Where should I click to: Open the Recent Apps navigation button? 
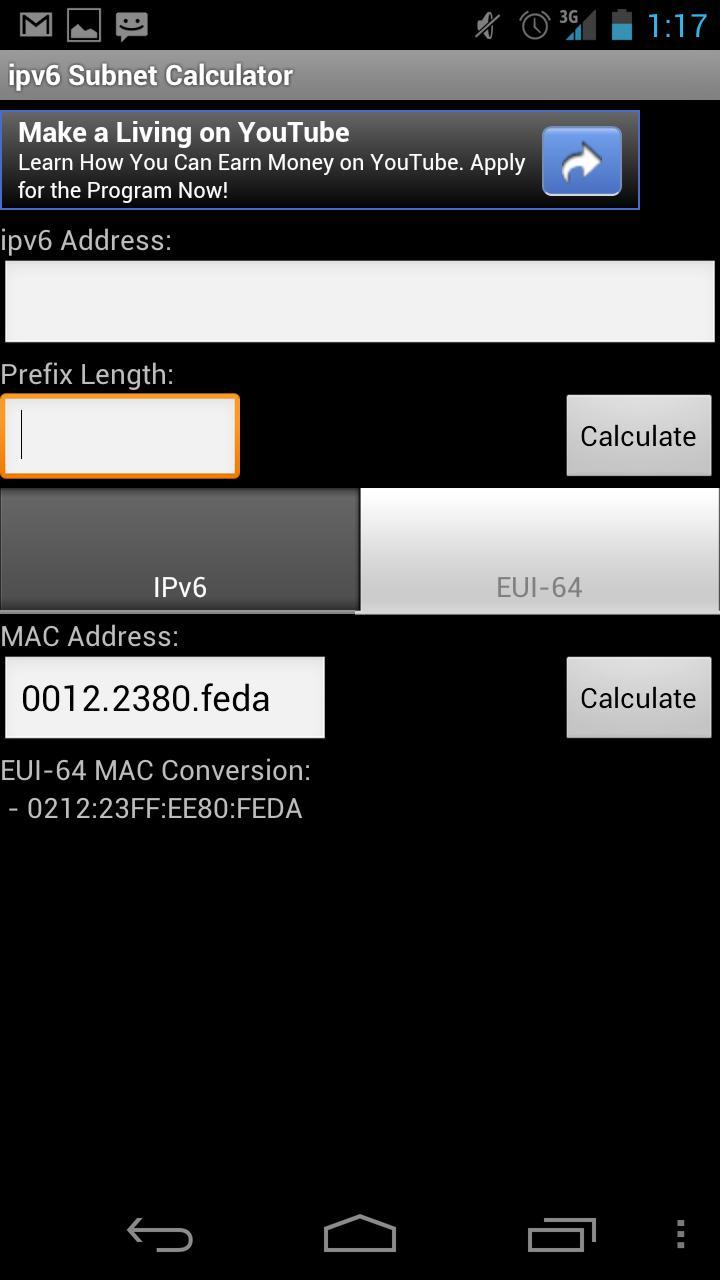pyautogui.click(x=561, y=1234)
